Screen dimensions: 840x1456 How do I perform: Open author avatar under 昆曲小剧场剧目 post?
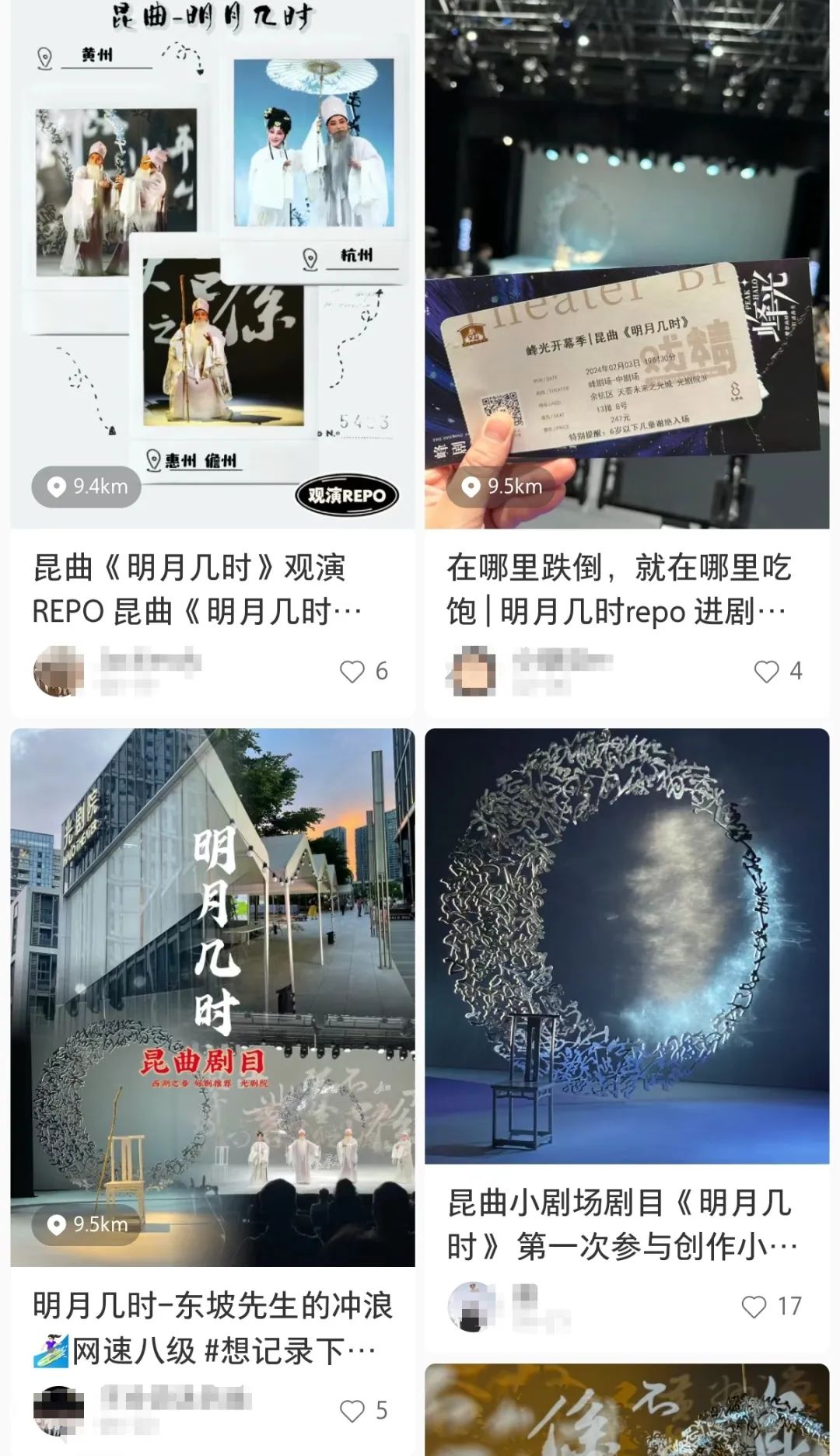(x=473, y=1306)
